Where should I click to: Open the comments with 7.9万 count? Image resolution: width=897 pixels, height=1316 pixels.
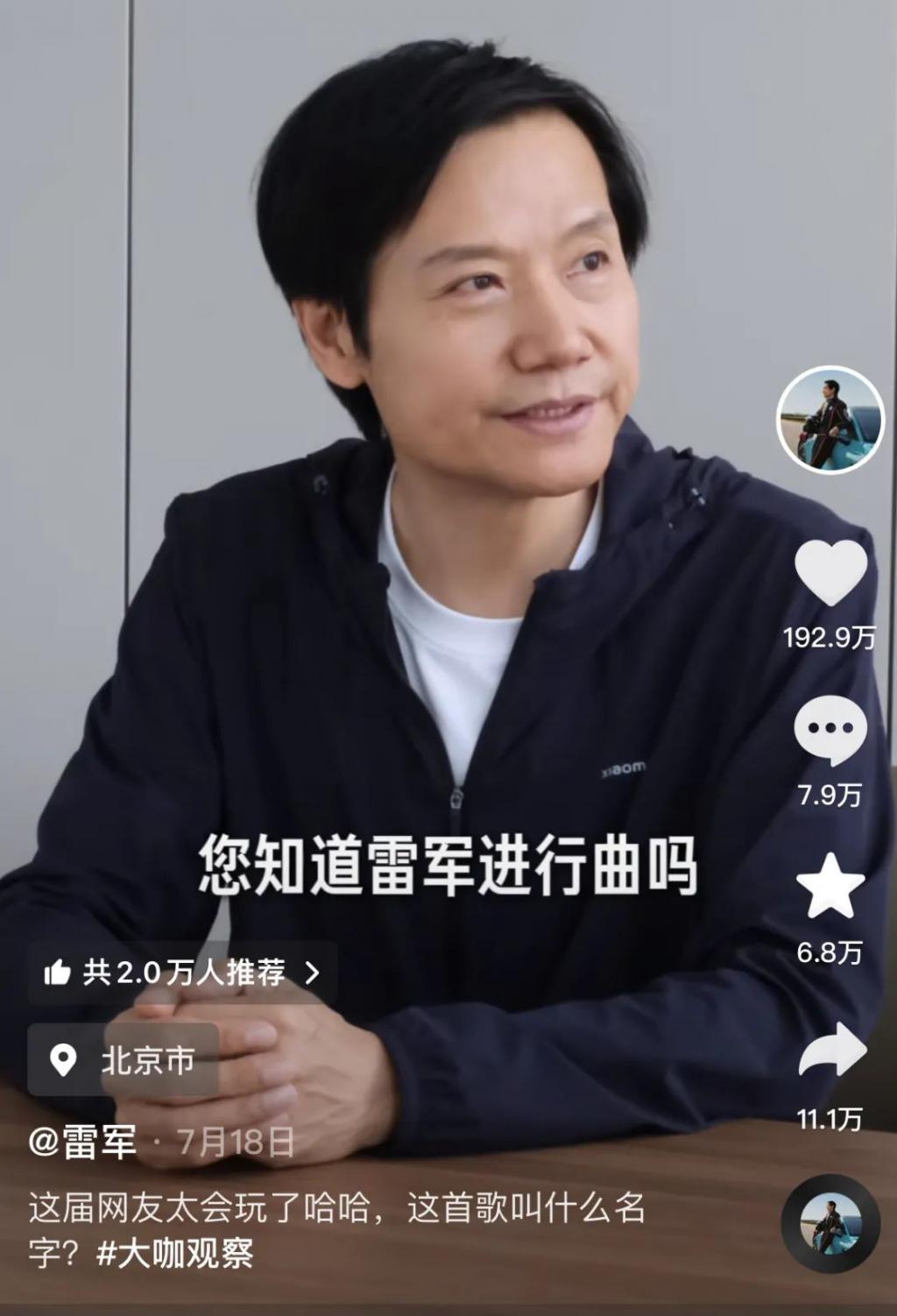click(x=830, y=731)
